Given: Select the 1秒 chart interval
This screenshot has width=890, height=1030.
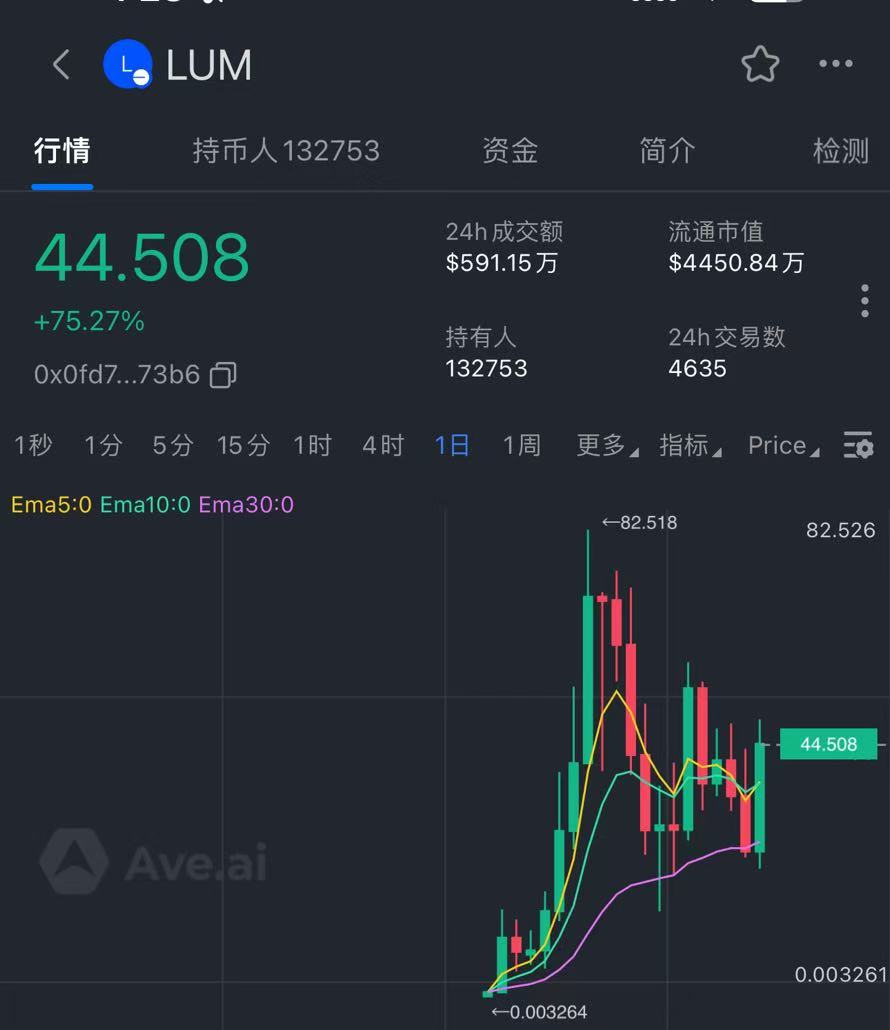Looking at the screenshot, I should click(33, 445).
